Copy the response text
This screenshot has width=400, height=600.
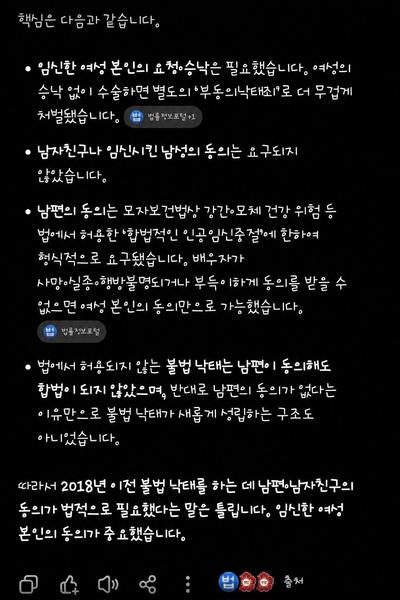coord(29,584)
